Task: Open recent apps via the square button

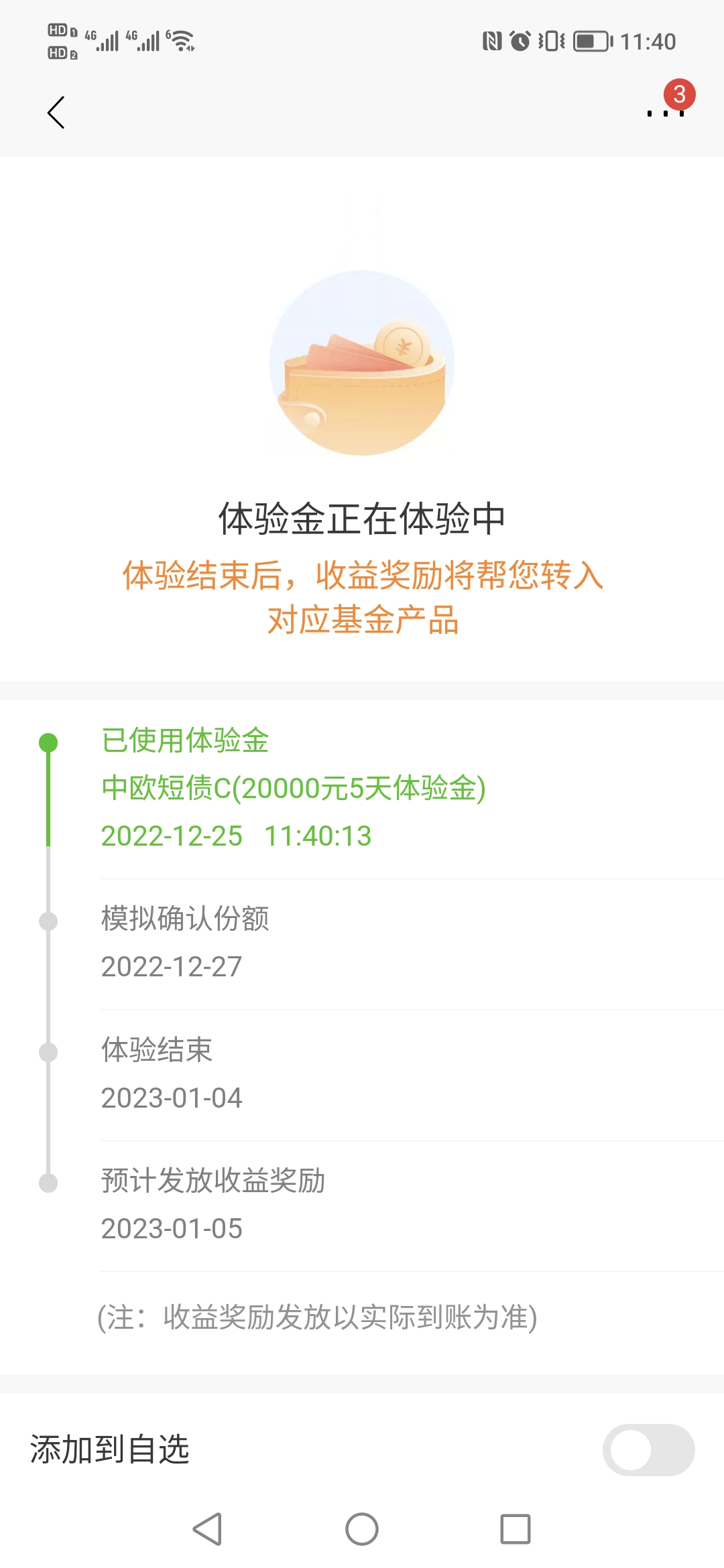Action: point(516,1529)
